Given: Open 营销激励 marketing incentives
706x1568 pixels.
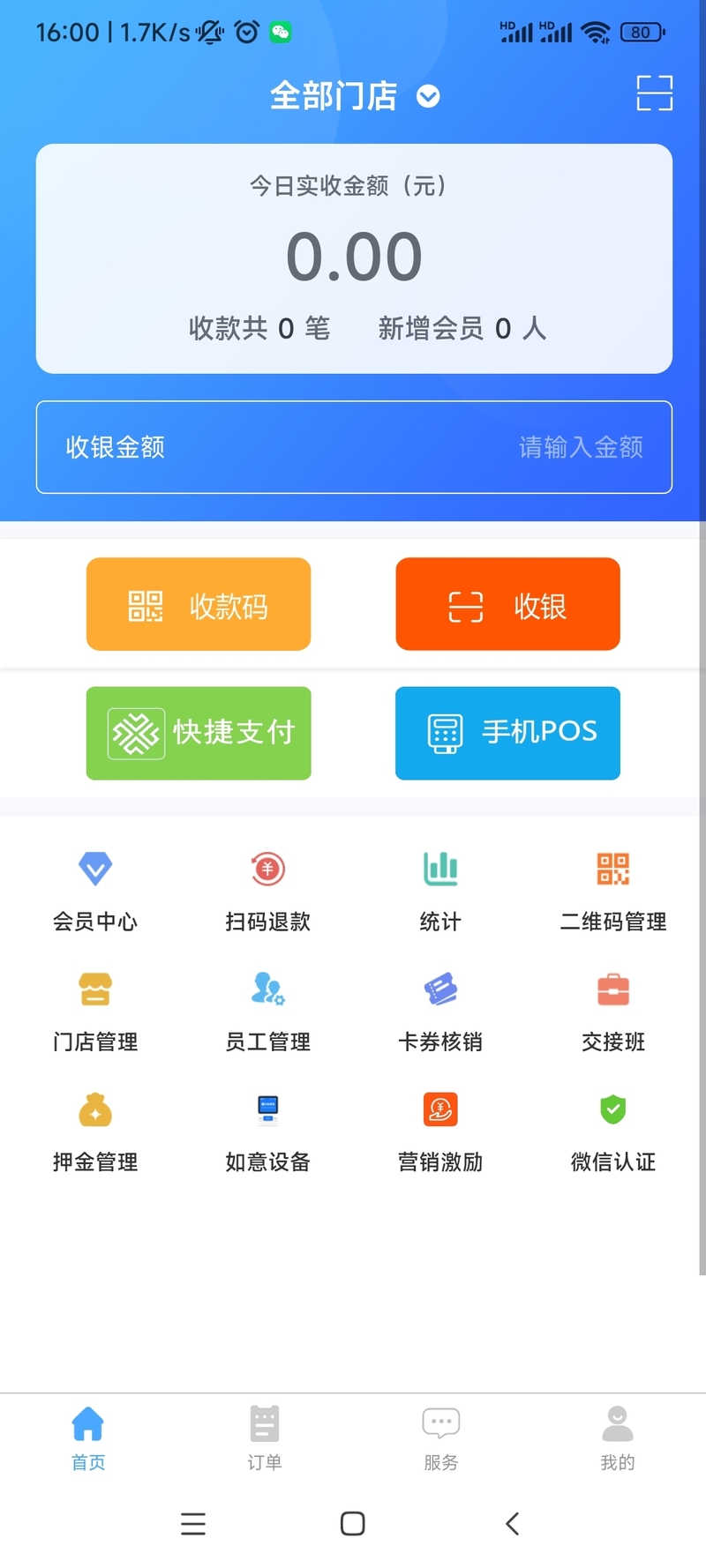Looking at the screenshot, I should point(440,1131).
